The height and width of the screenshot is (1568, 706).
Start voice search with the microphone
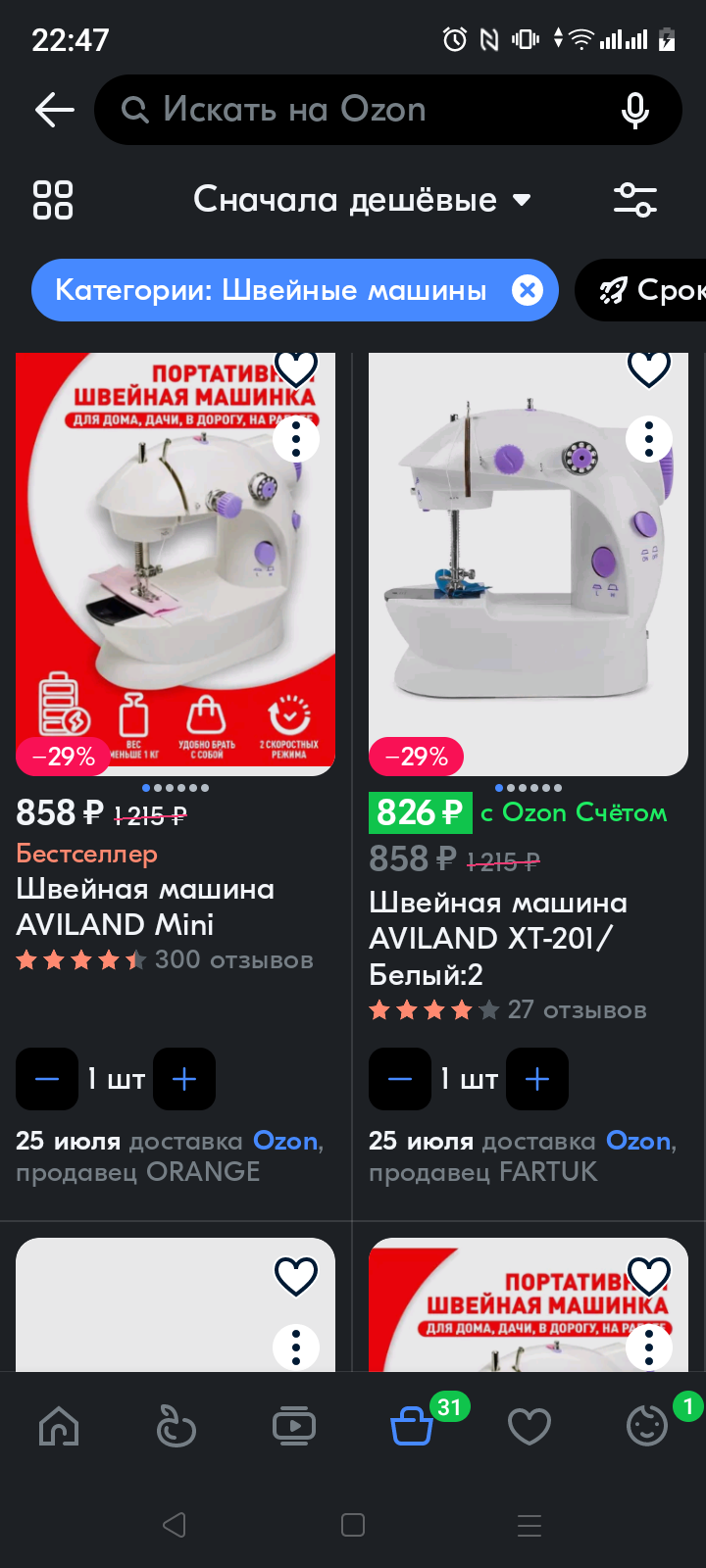635,110
